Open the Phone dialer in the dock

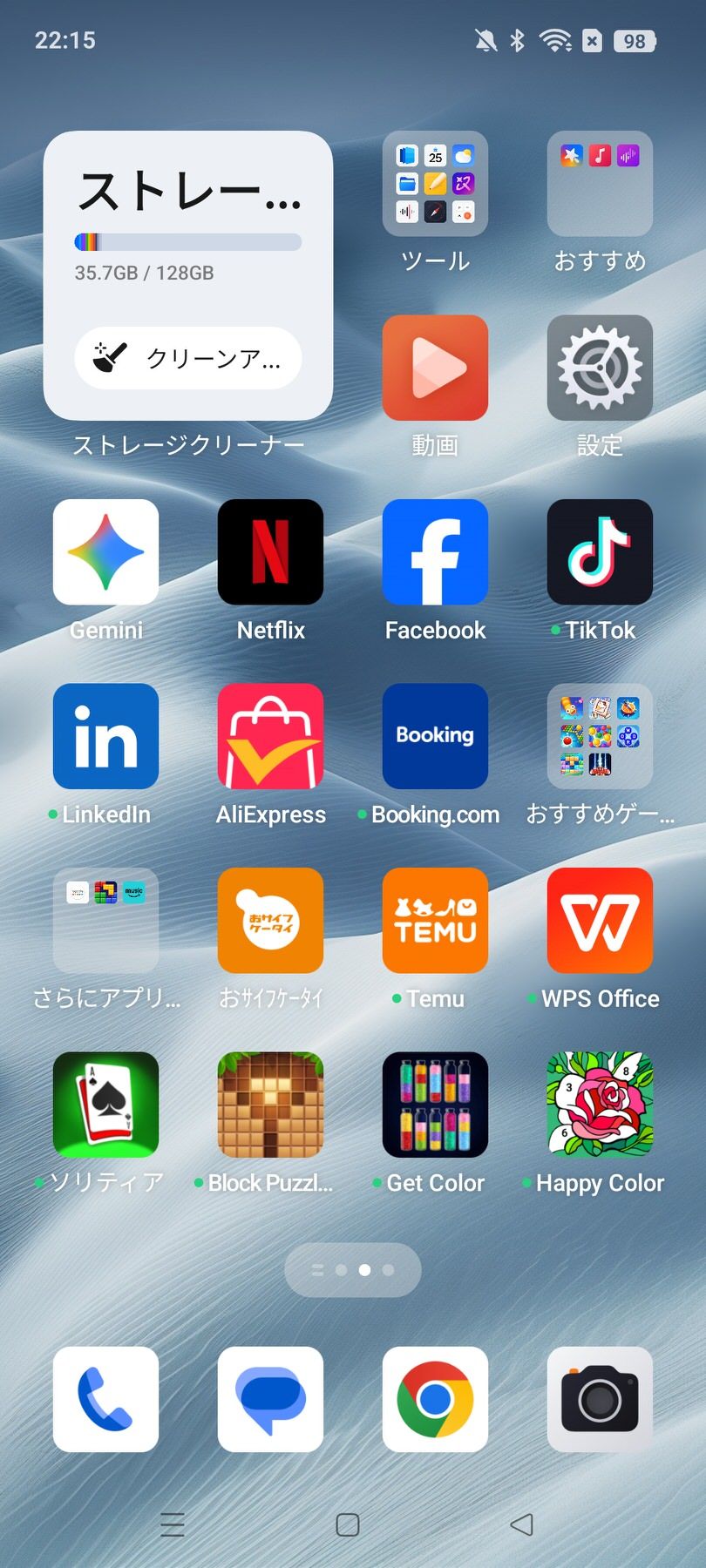pyautogui.click(x=105, y=1399)
